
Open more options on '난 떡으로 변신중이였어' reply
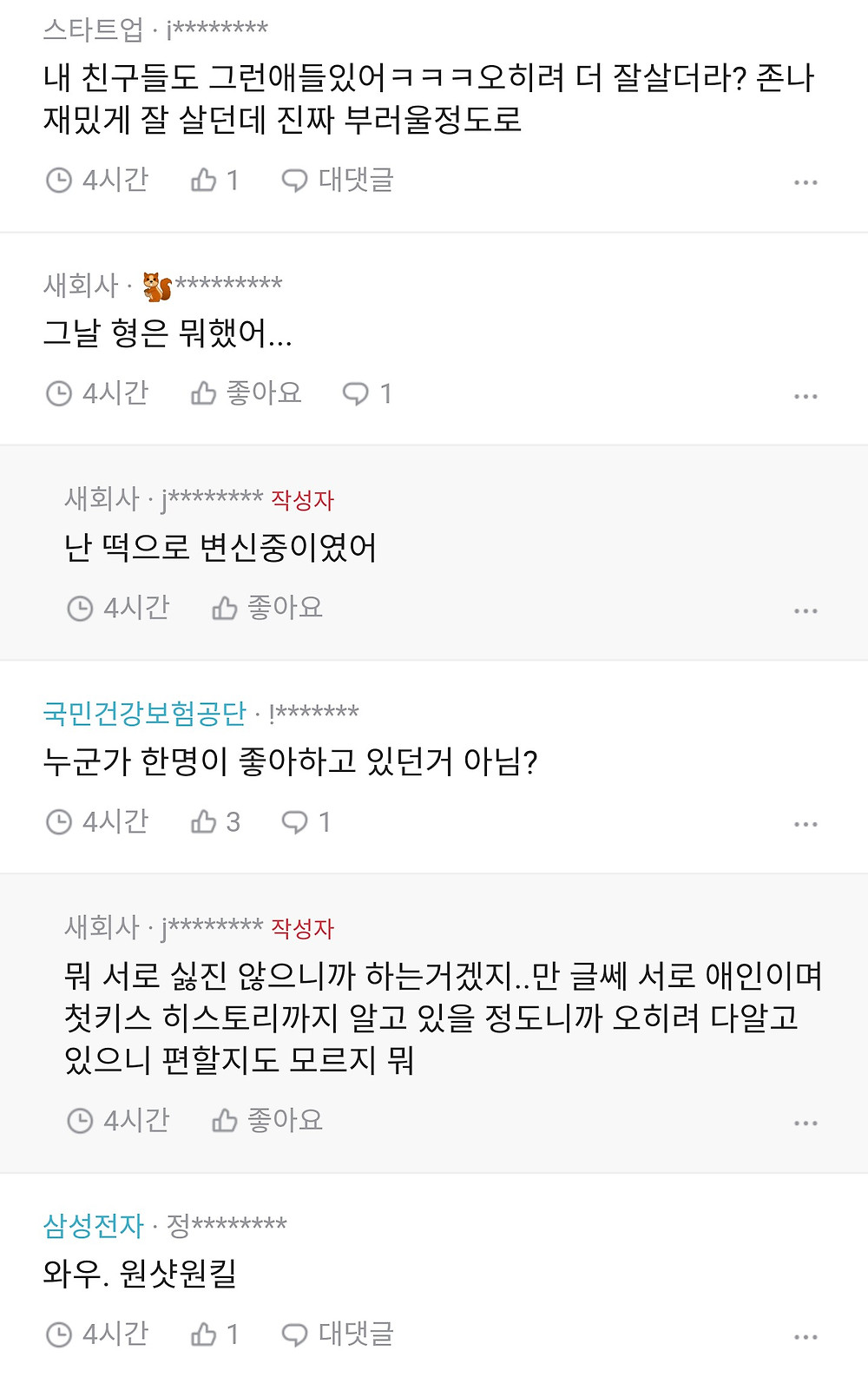coord(806,610)
